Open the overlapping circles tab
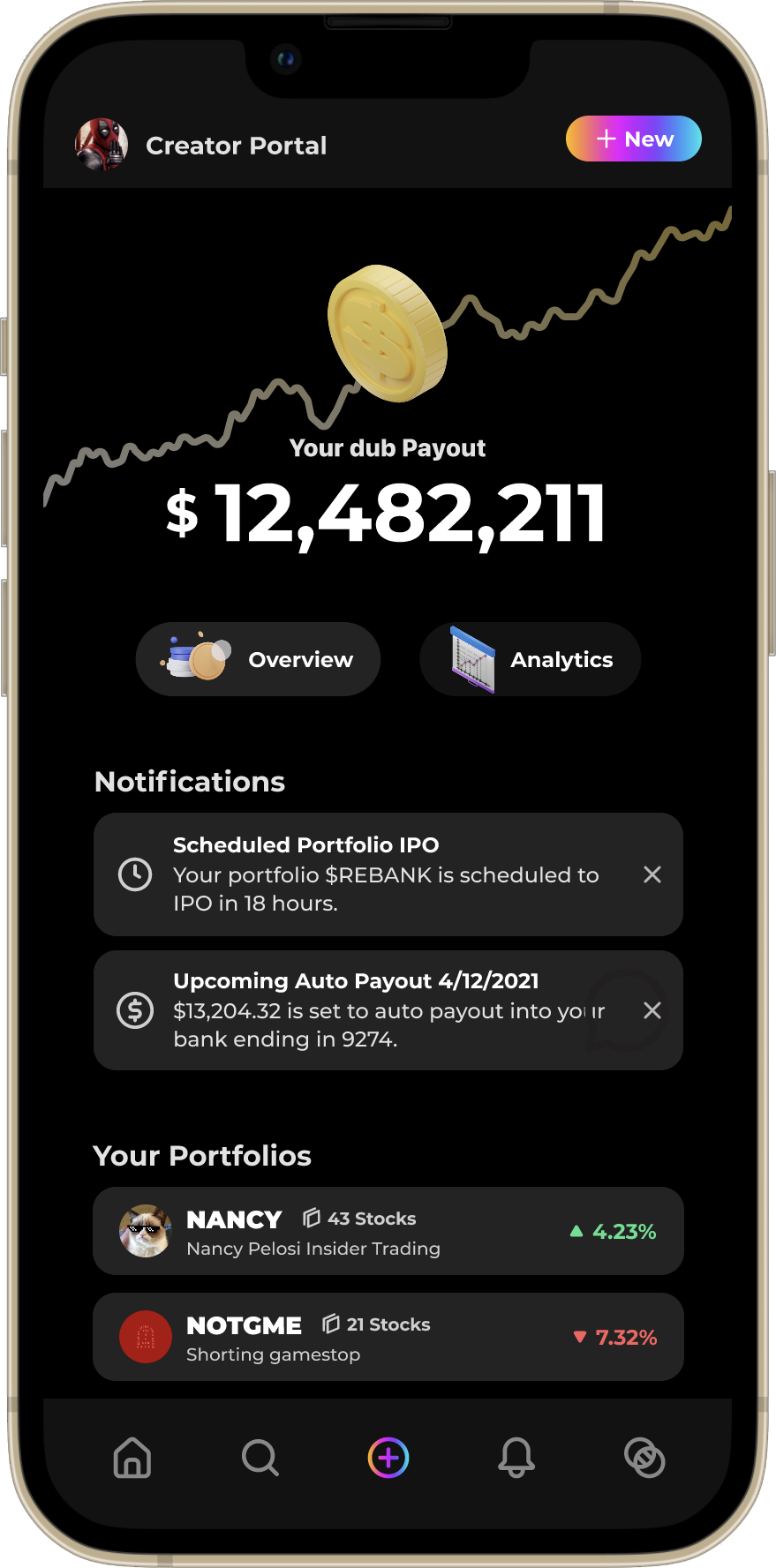 (x=644, y=1458)
